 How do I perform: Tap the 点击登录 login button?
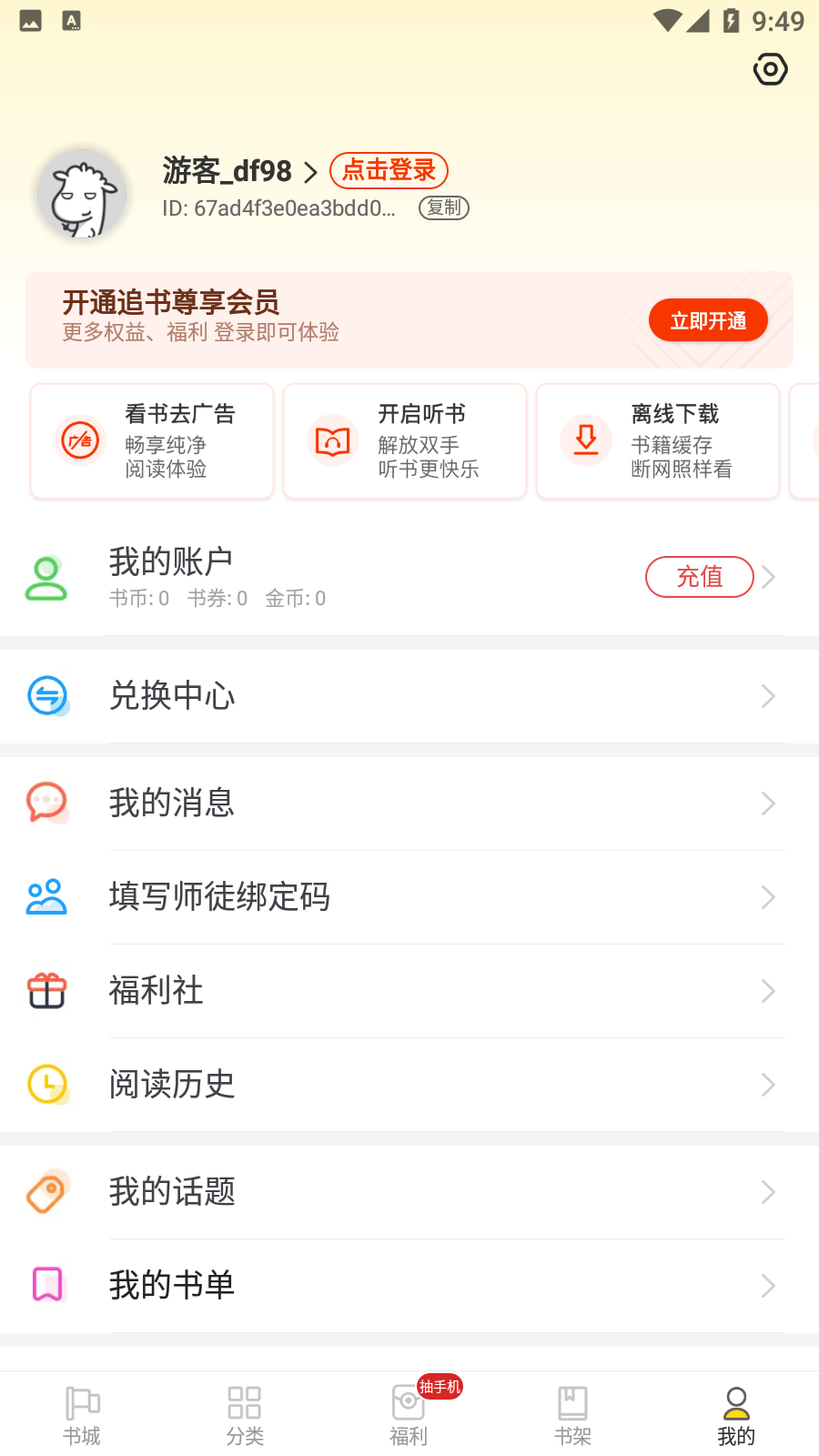click(389, 170)
